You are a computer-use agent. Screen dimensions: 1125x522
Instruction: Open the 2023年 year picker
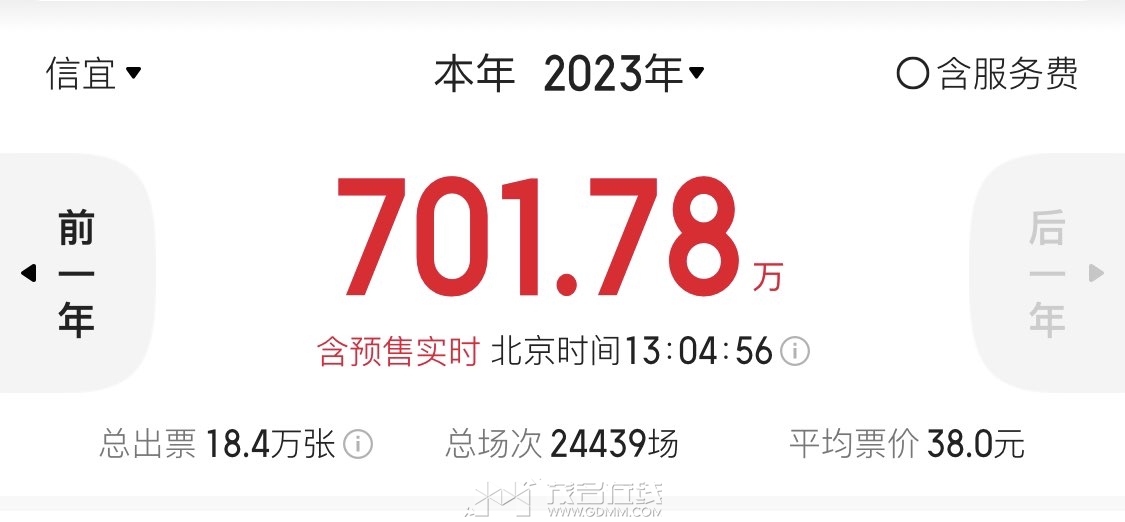point(624,73)
